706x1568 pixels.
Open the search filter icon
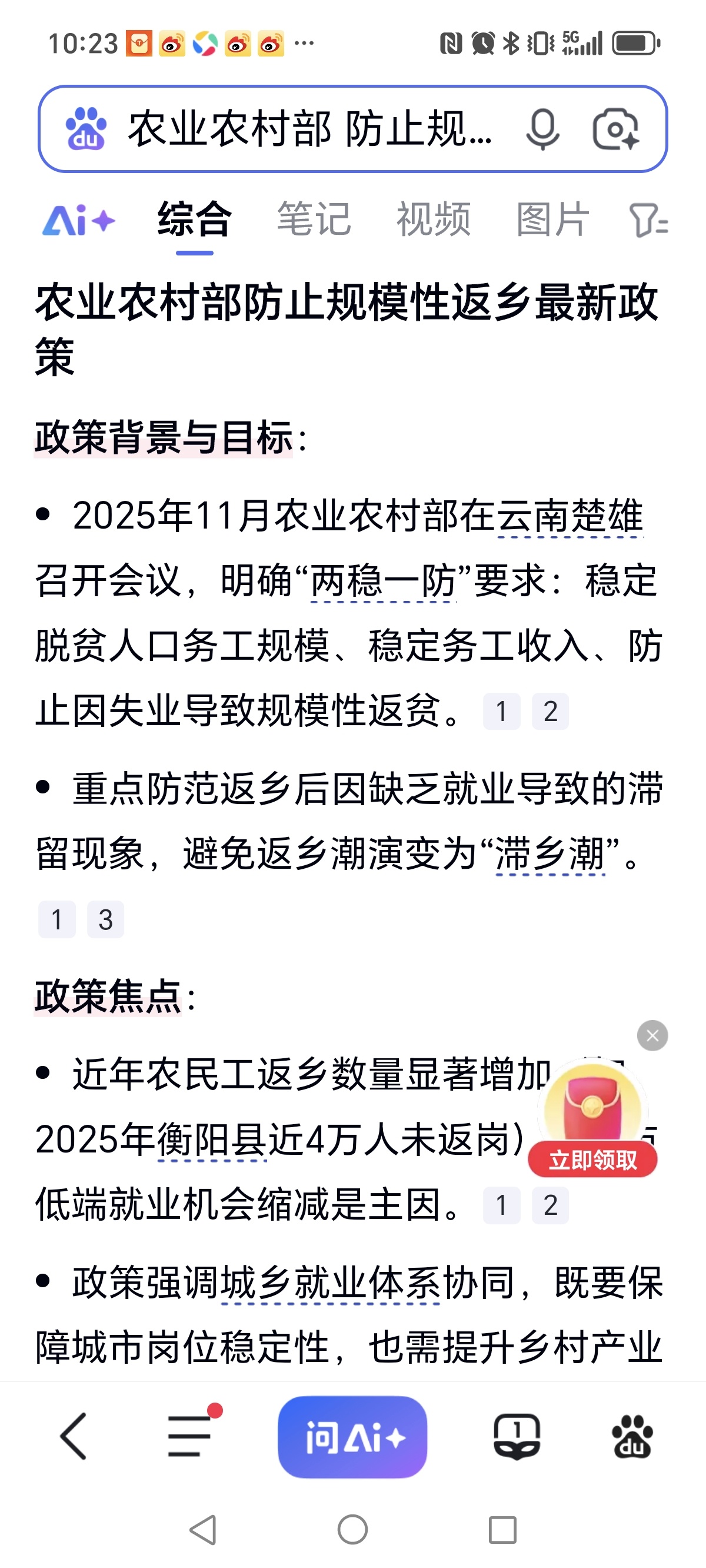click(x=648, y=221)
